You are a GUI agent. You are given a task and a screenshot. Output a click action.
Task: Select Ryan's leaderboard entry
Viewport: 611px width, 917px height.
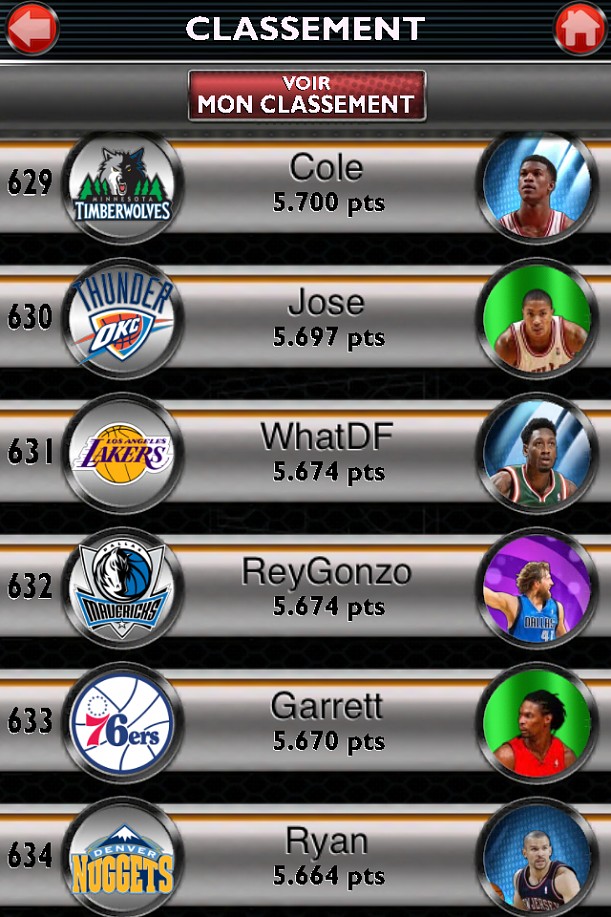point(326,857)
